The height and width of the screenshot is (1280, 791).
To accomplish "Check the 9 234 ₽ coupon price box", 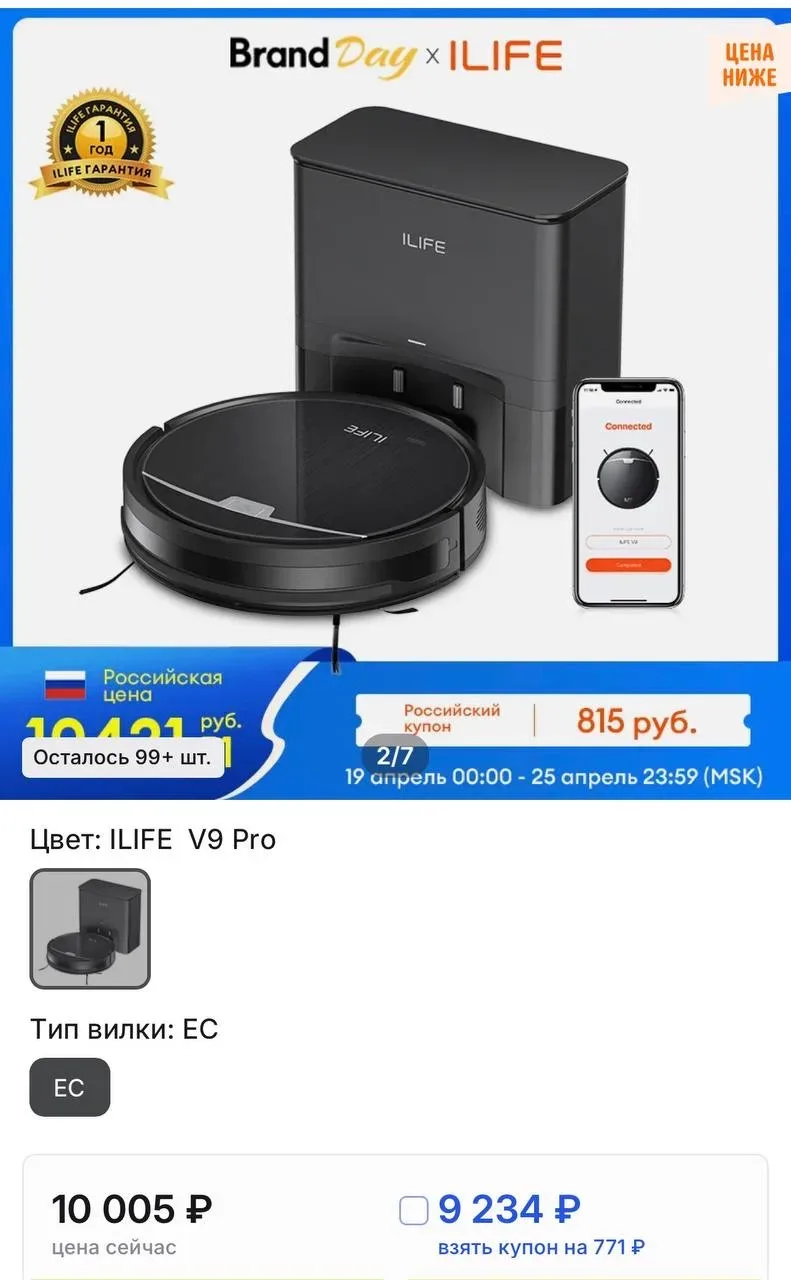I will [x=414, y=1211].
